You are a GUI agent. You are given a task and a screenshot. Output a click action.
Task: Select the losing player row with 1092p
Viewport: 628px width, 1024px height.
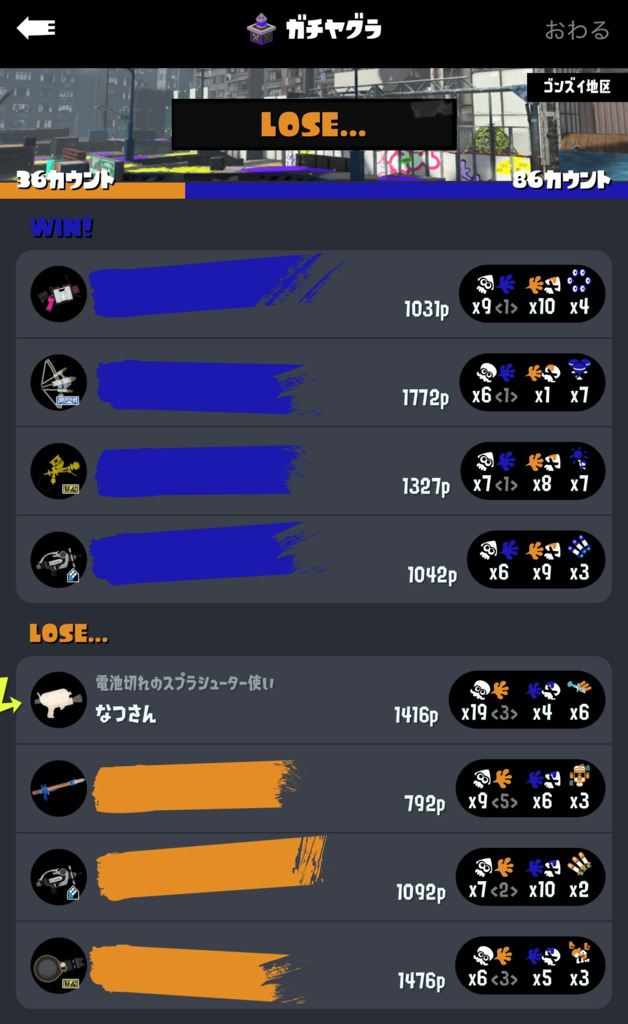[x=314, y=878]
